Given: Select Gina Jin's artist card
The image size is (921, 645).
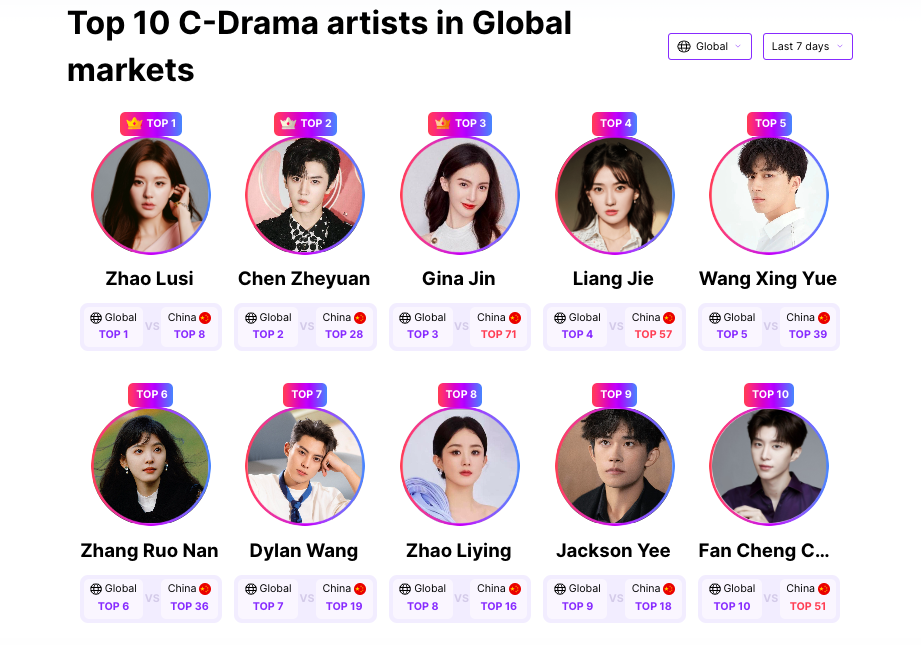Looking at the screenshot, I should pyautogui.click(x=459, y=197).
